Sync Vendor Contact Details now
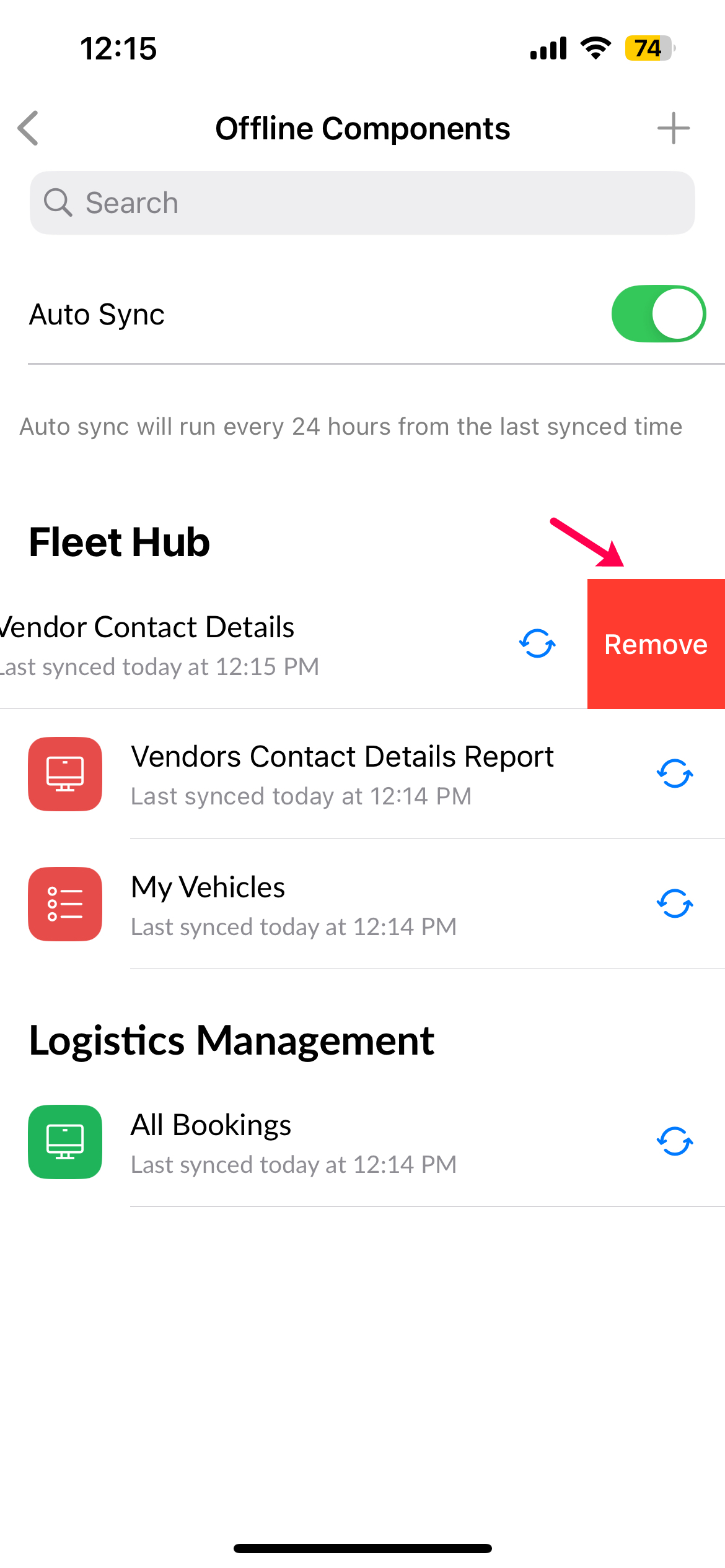This screenshot has width=725, height=1568. [537, 644]
